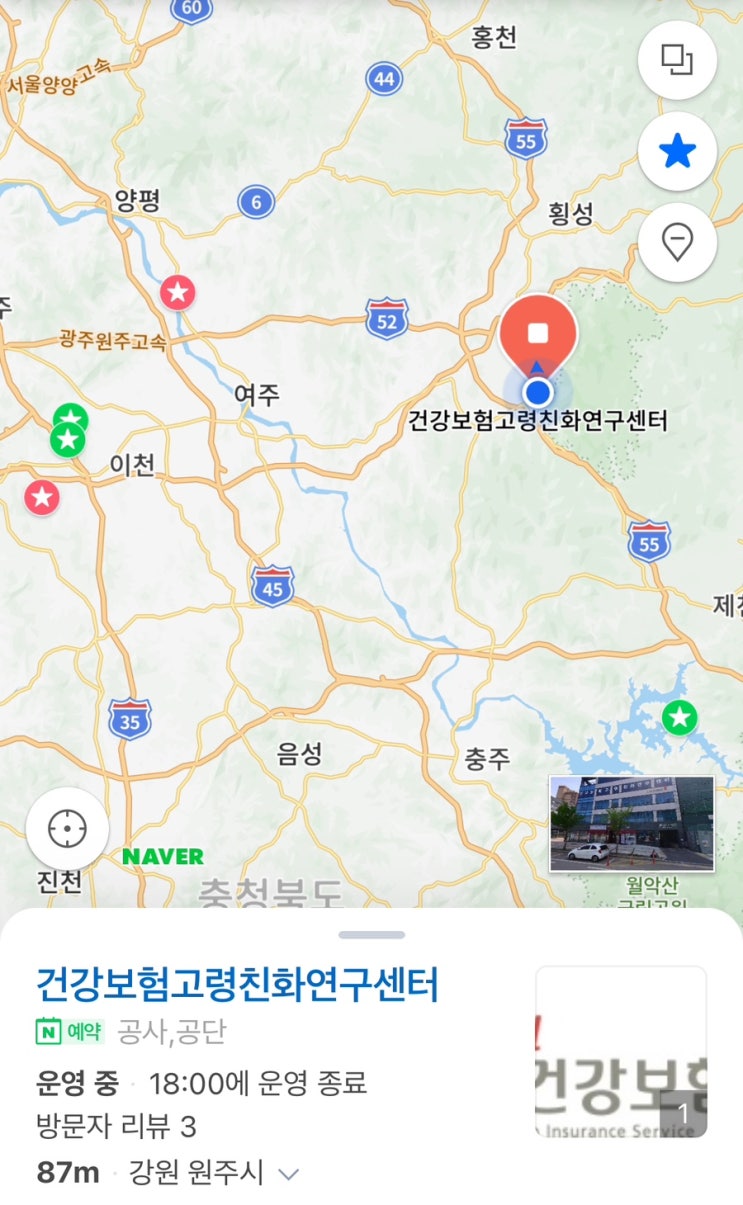Screen dimensions: 743x1205
Task: Select the red star marker near 양평
Action: (x=178, y=293)
